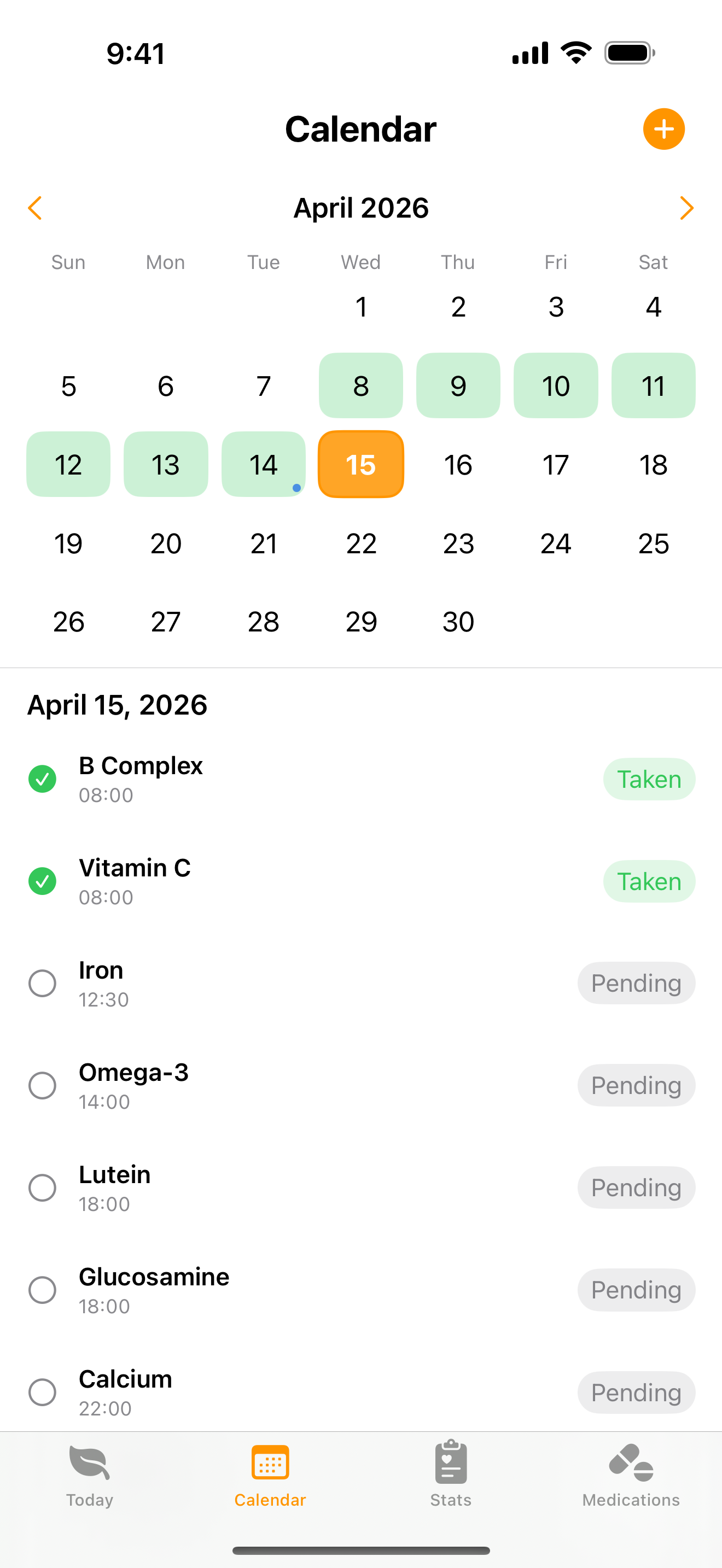Toggle the completion circle for Lutein

tap(42, 1187)
